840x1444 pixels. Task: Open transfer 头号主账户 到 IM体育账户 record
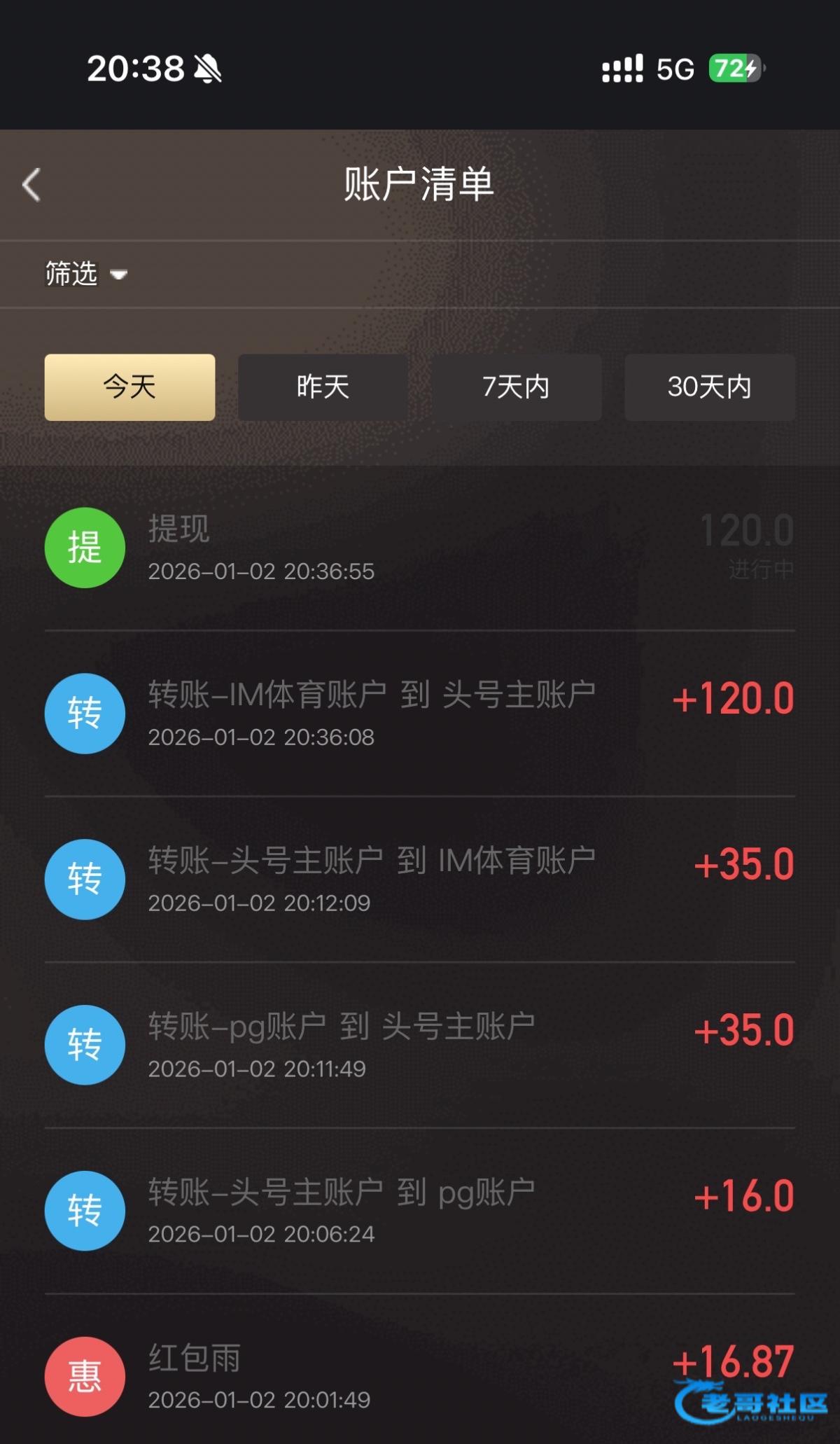coord(420,880)
